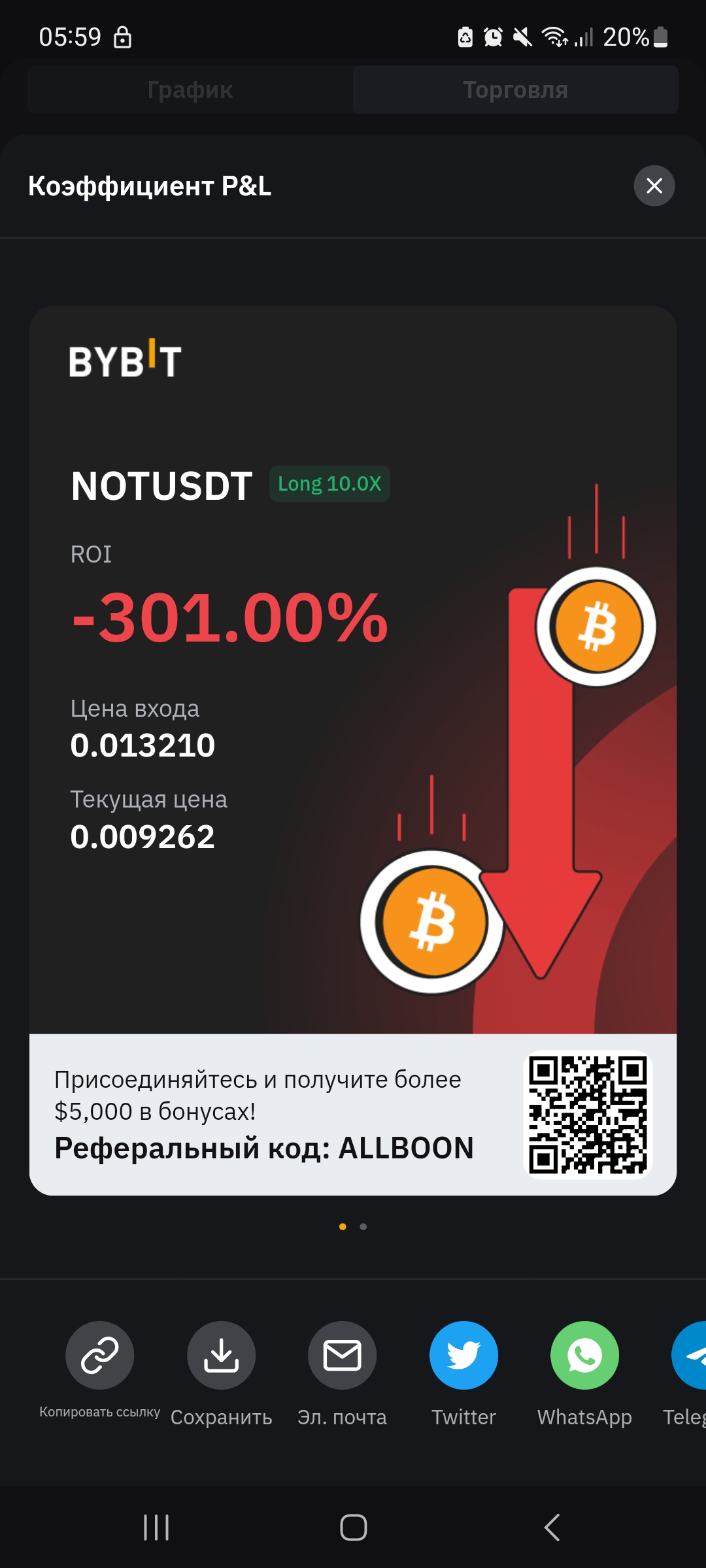Share the P&L card to WhatsApp
The image size is (706, 1568).
584,1355
